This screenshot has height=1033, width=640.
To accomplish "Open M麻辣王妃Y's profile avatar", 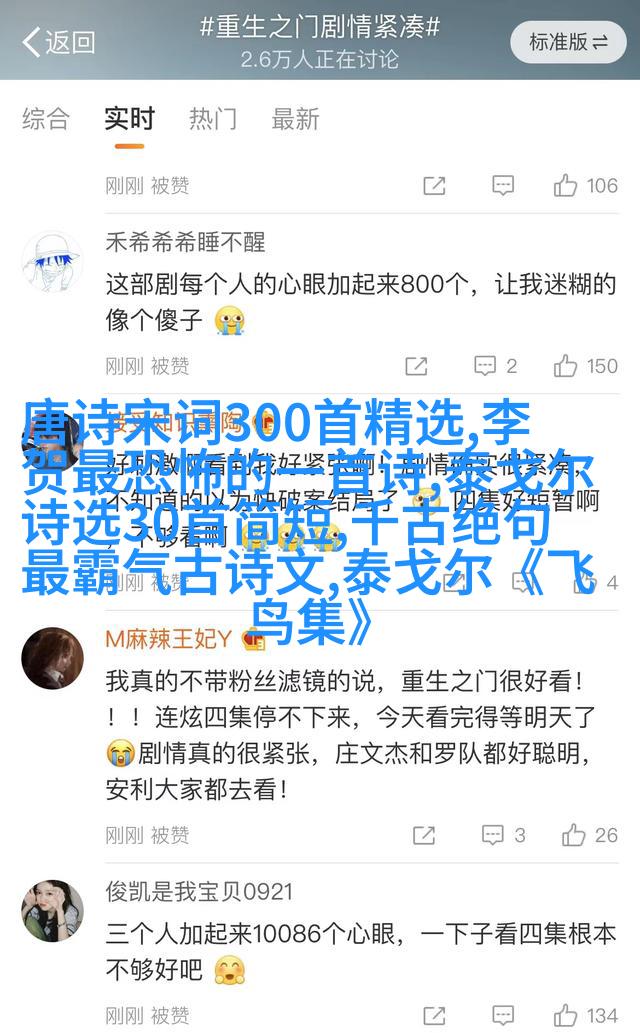I will click(x=53, y=659).
